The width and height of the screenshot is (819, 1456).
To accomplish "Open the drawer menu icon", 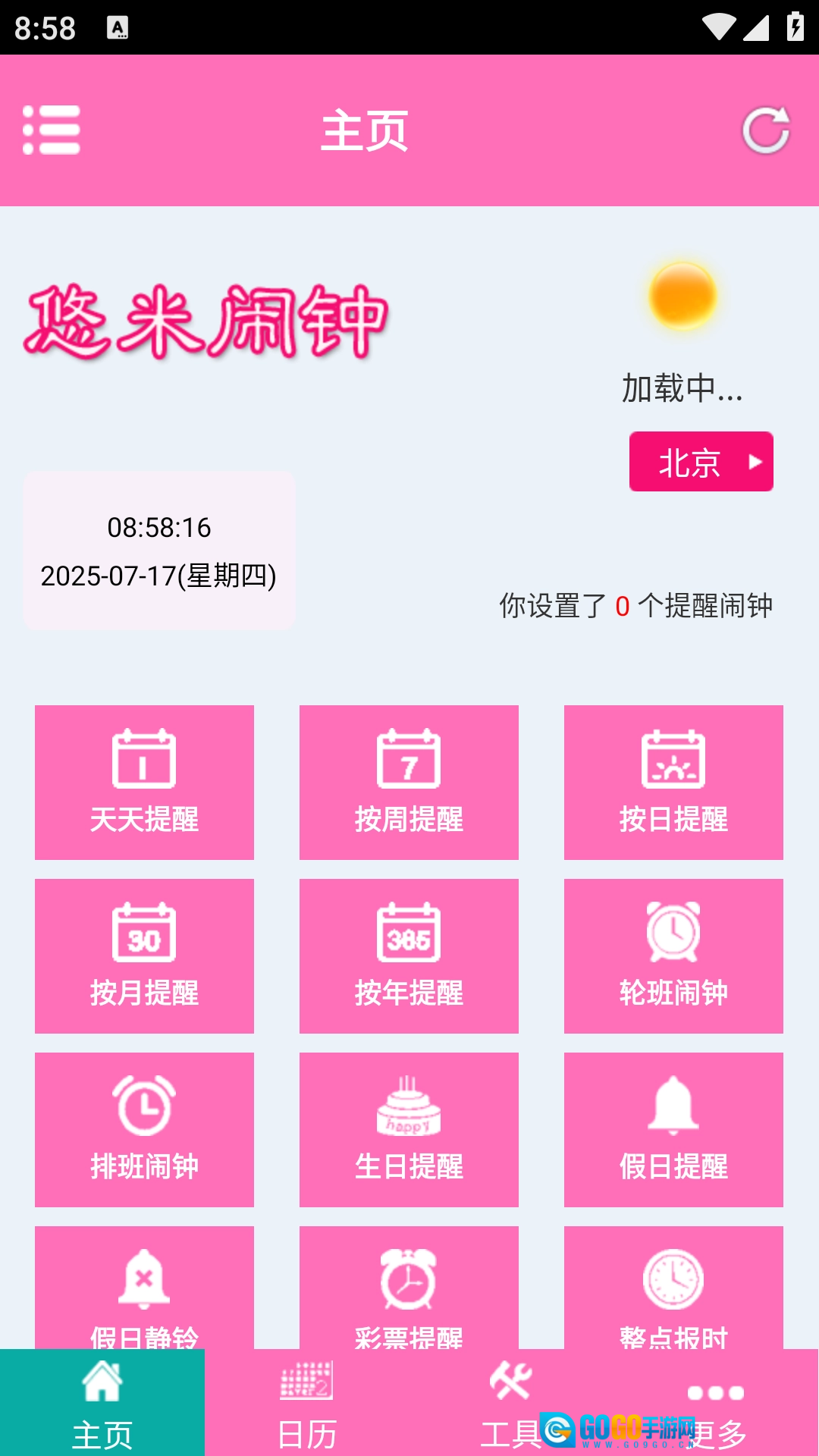I will click(x=51, y=130).
